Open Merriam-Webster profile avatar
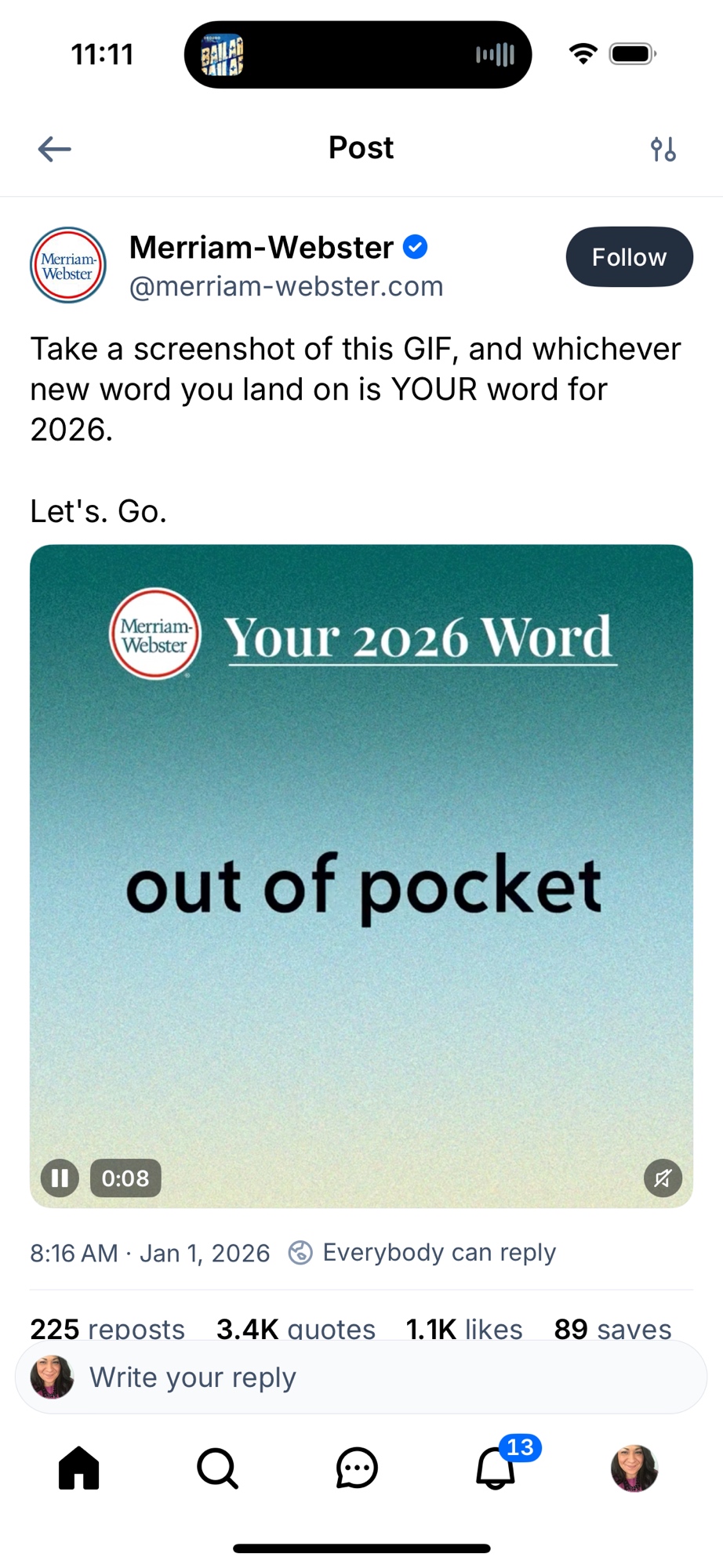The height and width of the screenshot is (1568, 723). click(68, 265)
